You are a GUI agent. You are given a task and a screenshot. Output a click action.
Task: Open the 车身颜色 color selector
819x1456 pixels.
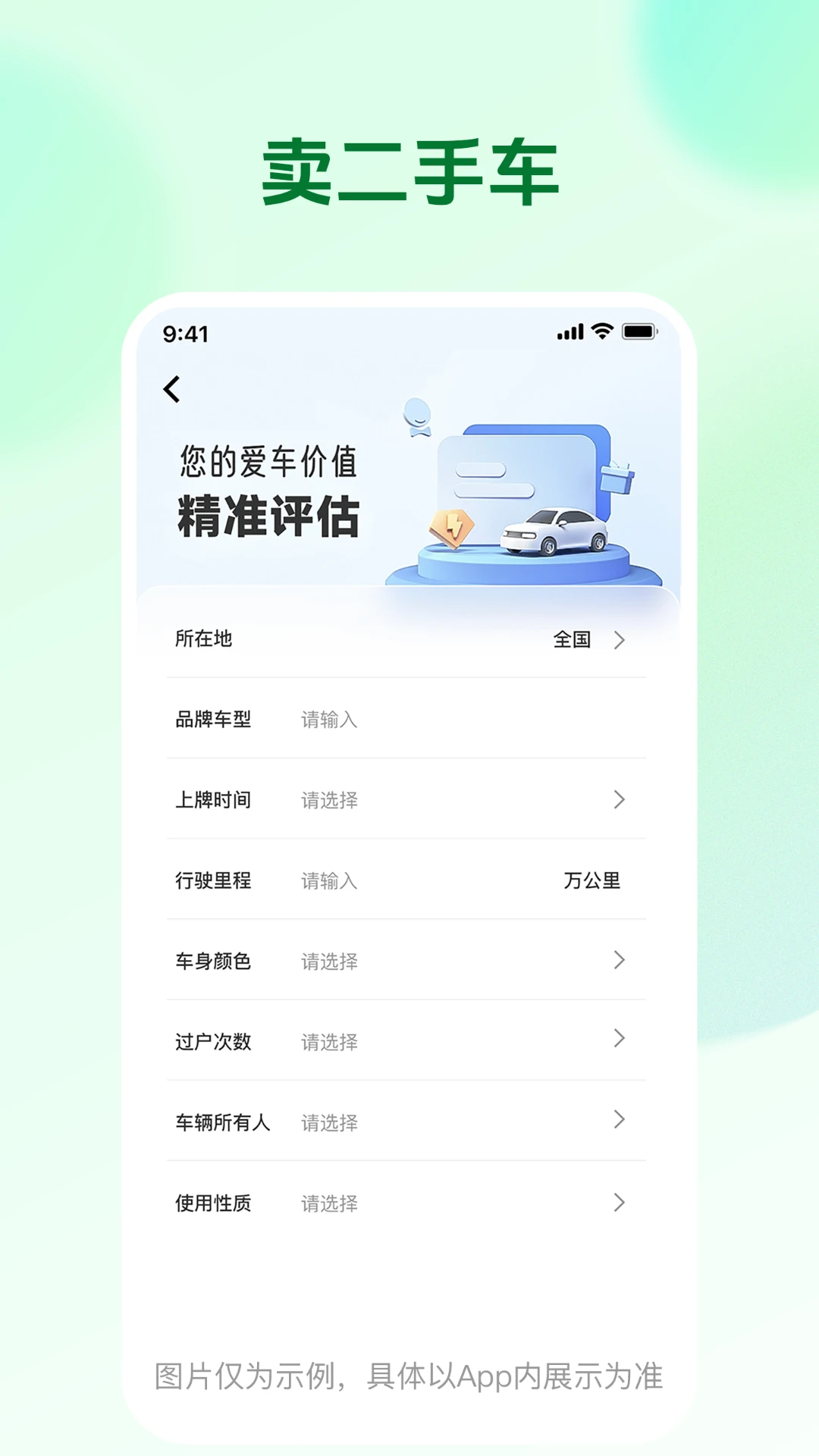click(409, 962)
